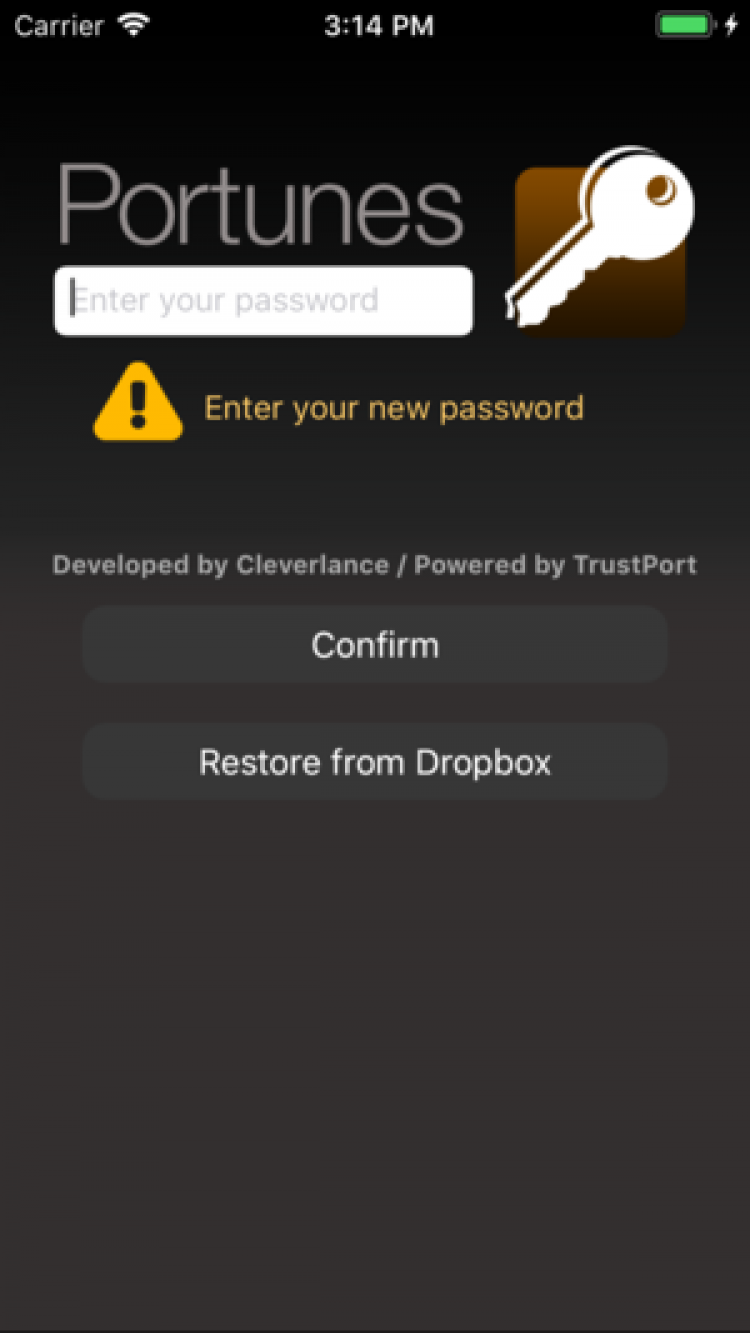Tap the Confirm button
Image resolution: width=750 pixels, height=1333 pixels.
(375, 645)
